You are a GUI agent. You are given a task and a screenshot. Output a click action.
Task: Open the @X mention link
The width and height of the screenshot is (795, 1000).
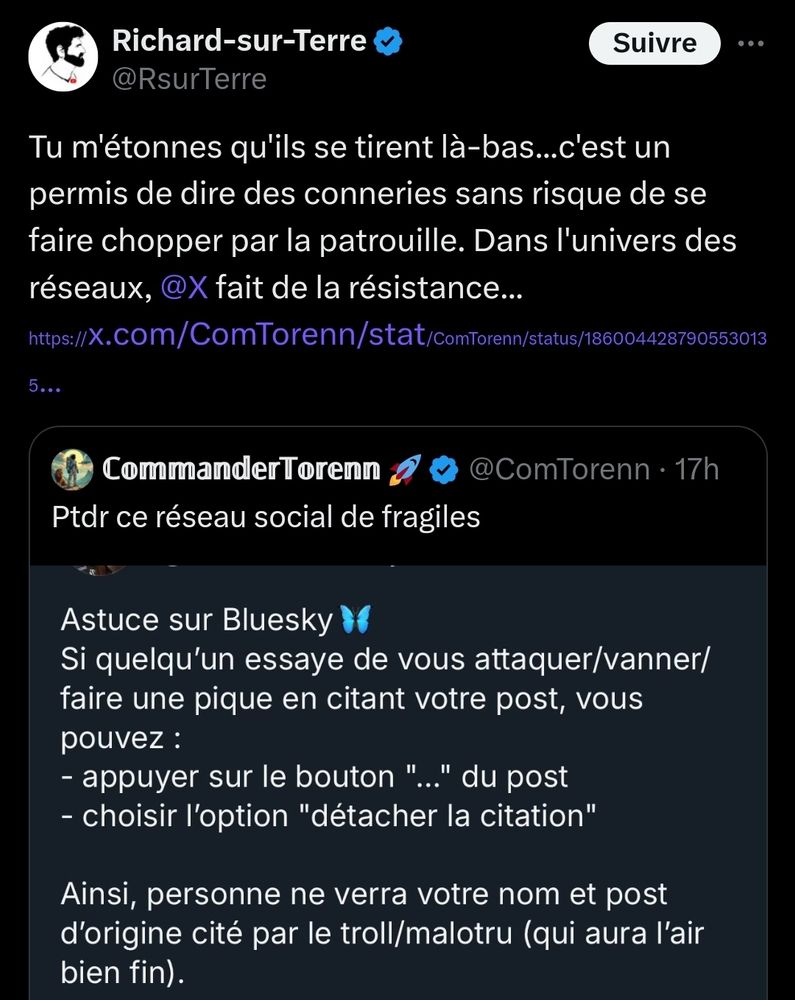pyautogui.click(x=184, y=288)
